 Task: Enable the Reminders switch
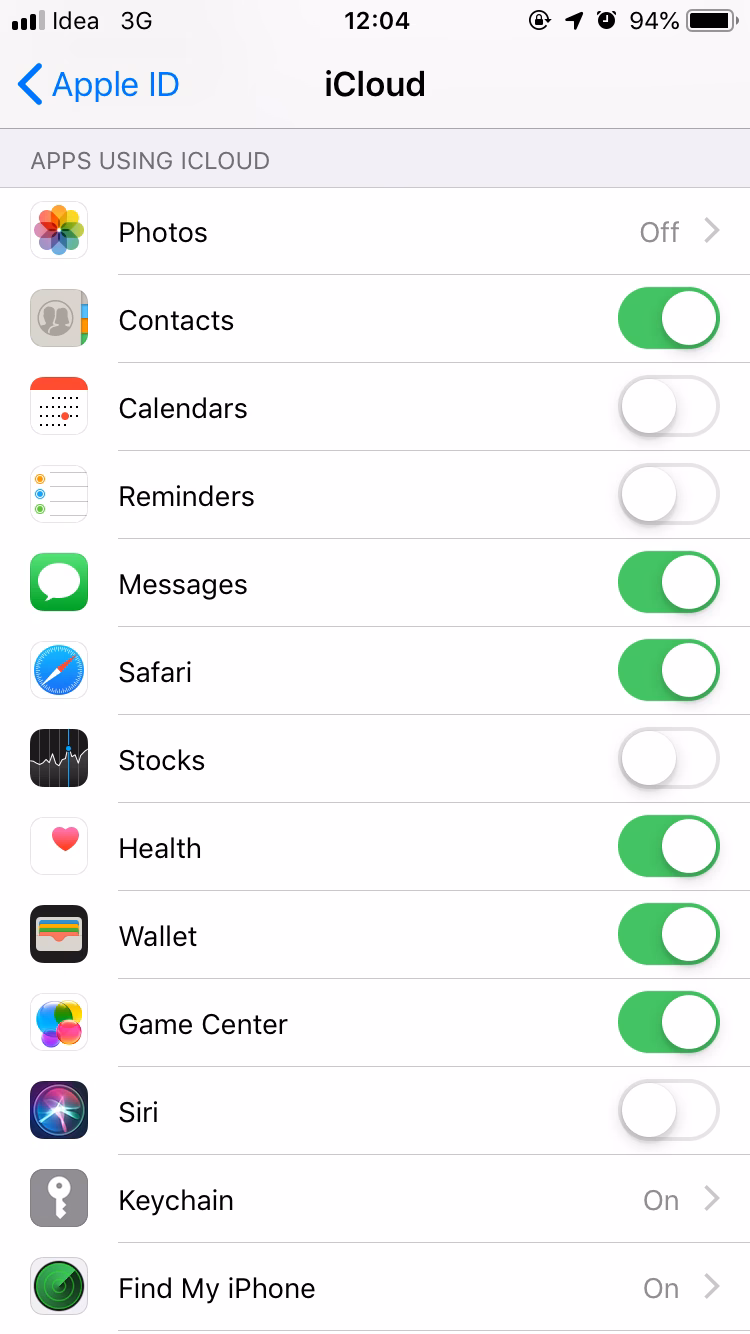coord(668,494)
